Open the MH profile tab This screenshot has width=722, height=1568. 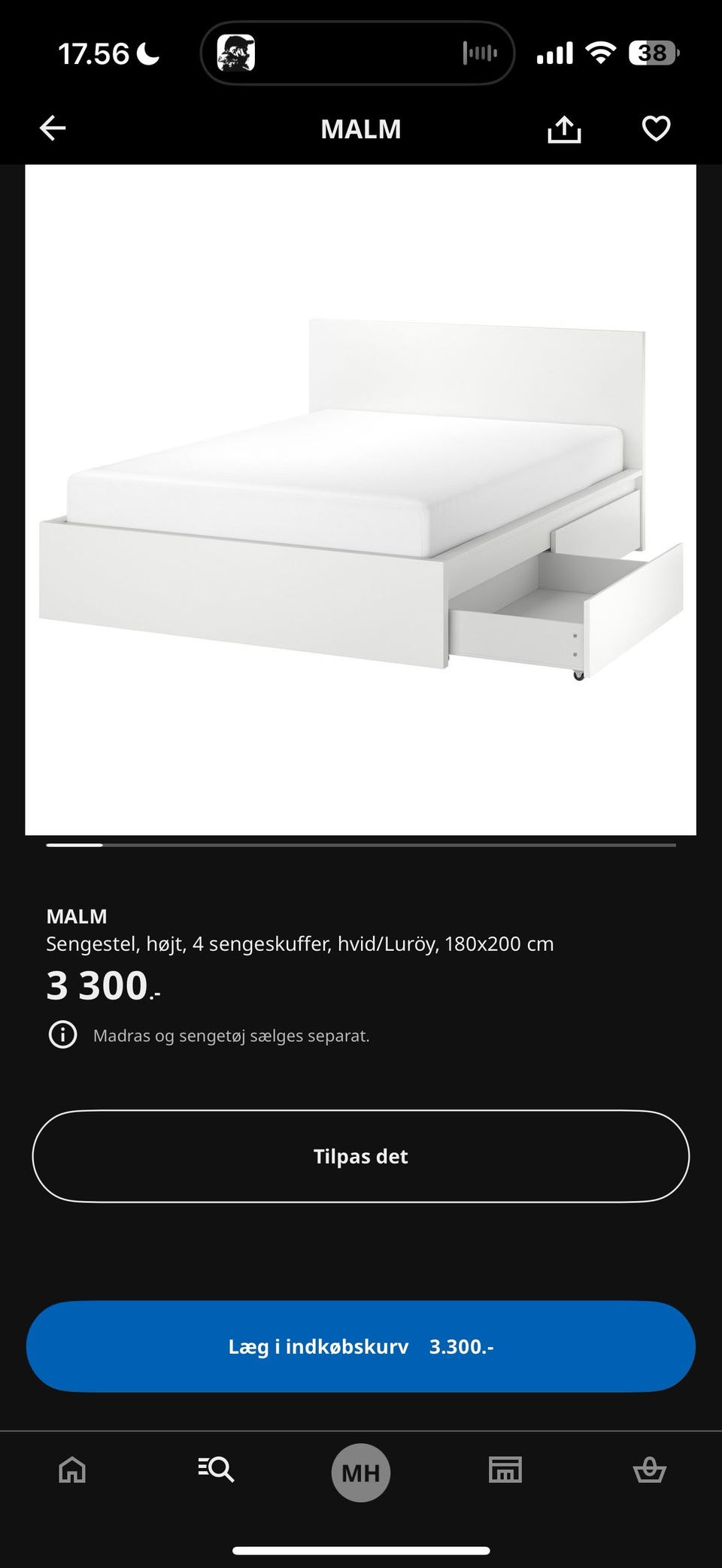click(361, 1473)
